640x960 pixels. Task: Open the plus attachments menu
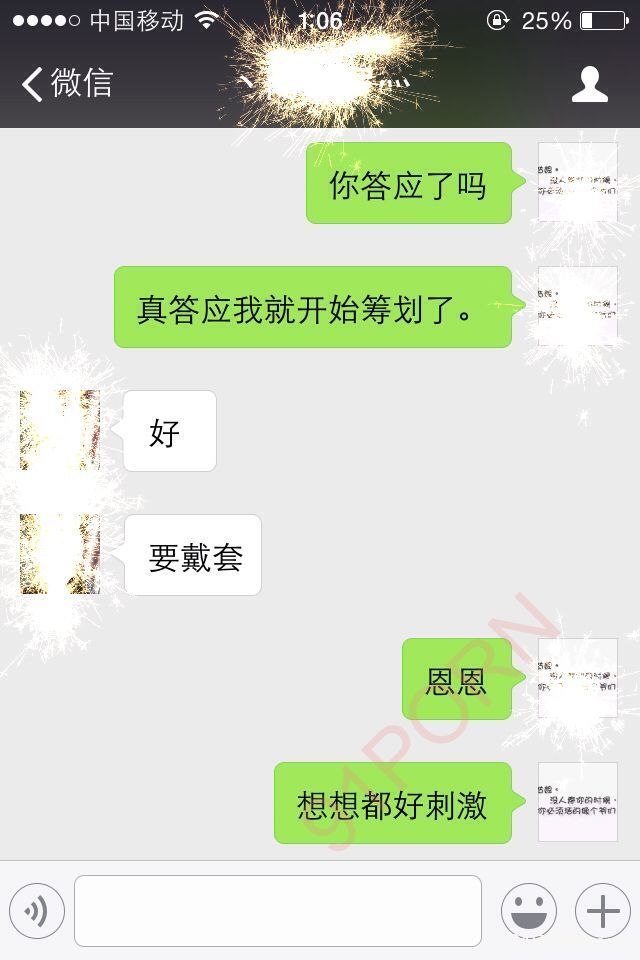tap(603, 911)
